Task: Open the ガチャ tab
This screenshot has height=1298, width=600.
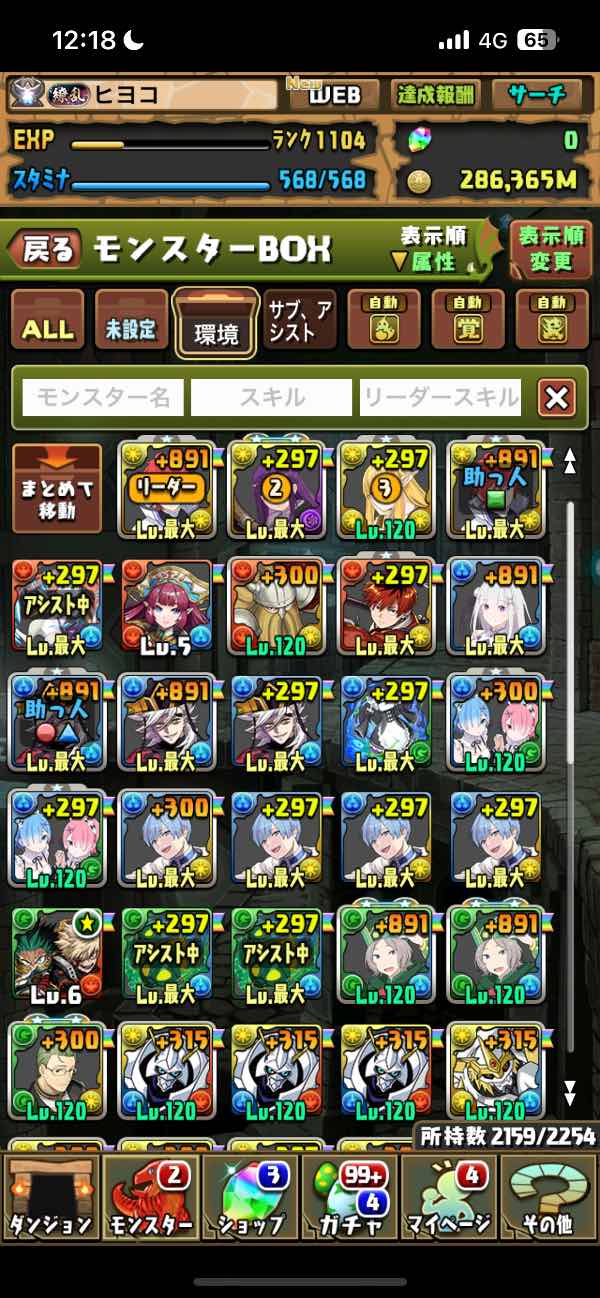Action: (350, 1208)
